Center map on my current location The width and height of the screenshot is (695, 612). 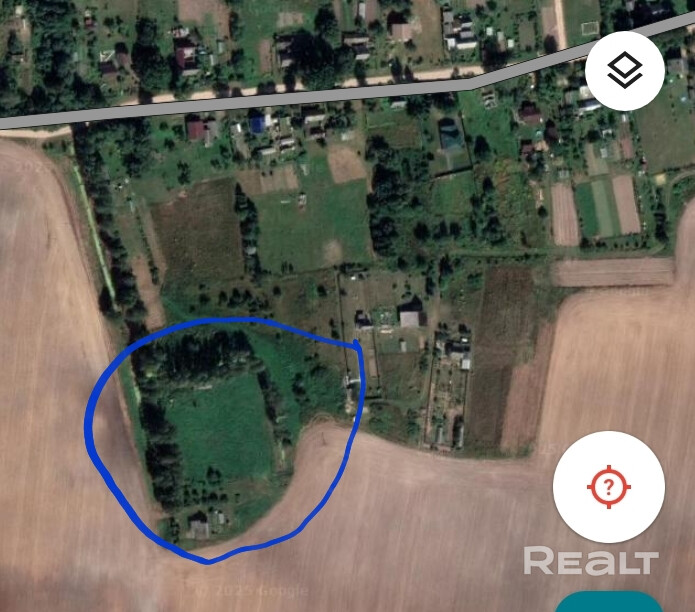(x=608, y=487)
